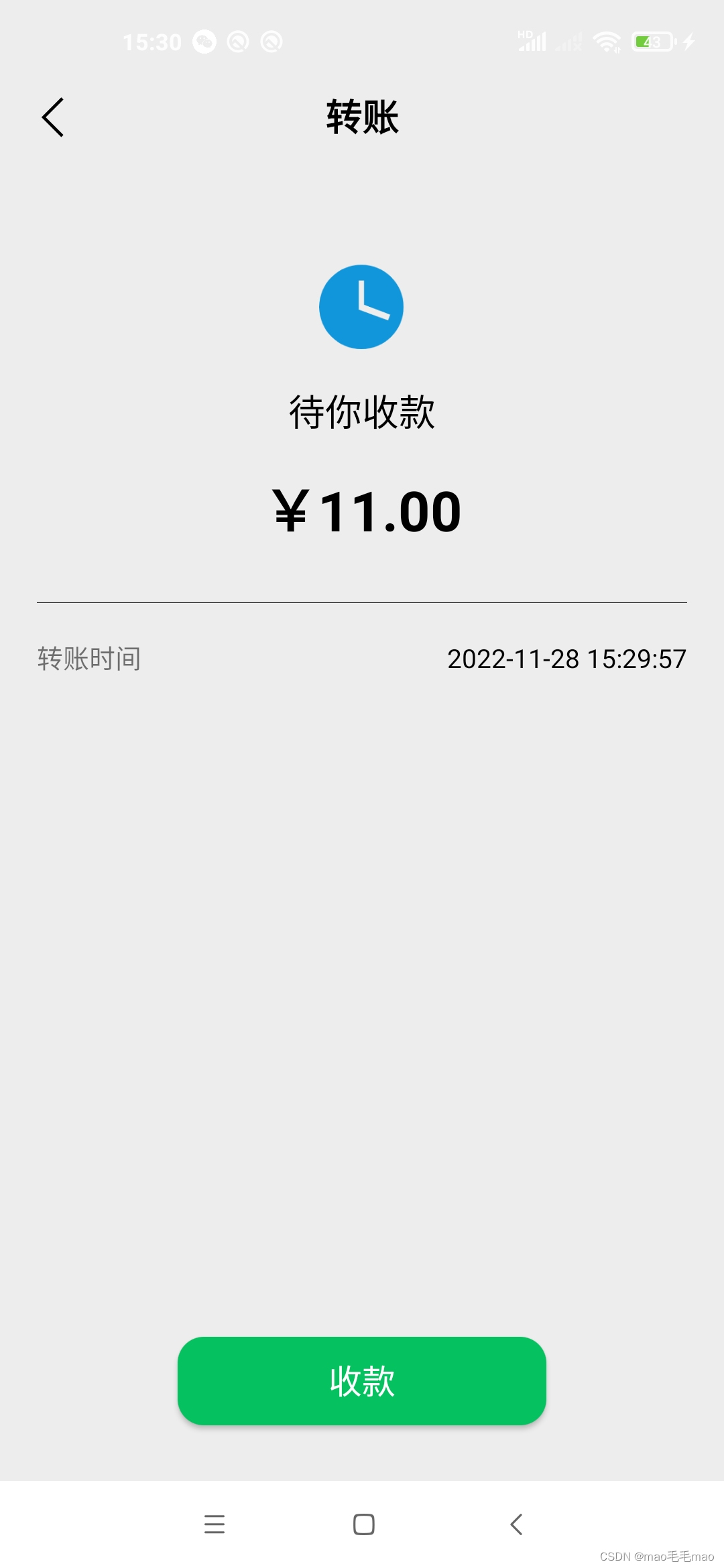
Task: Open recent apps from the navigation bar
Action: click(215, 1524)
